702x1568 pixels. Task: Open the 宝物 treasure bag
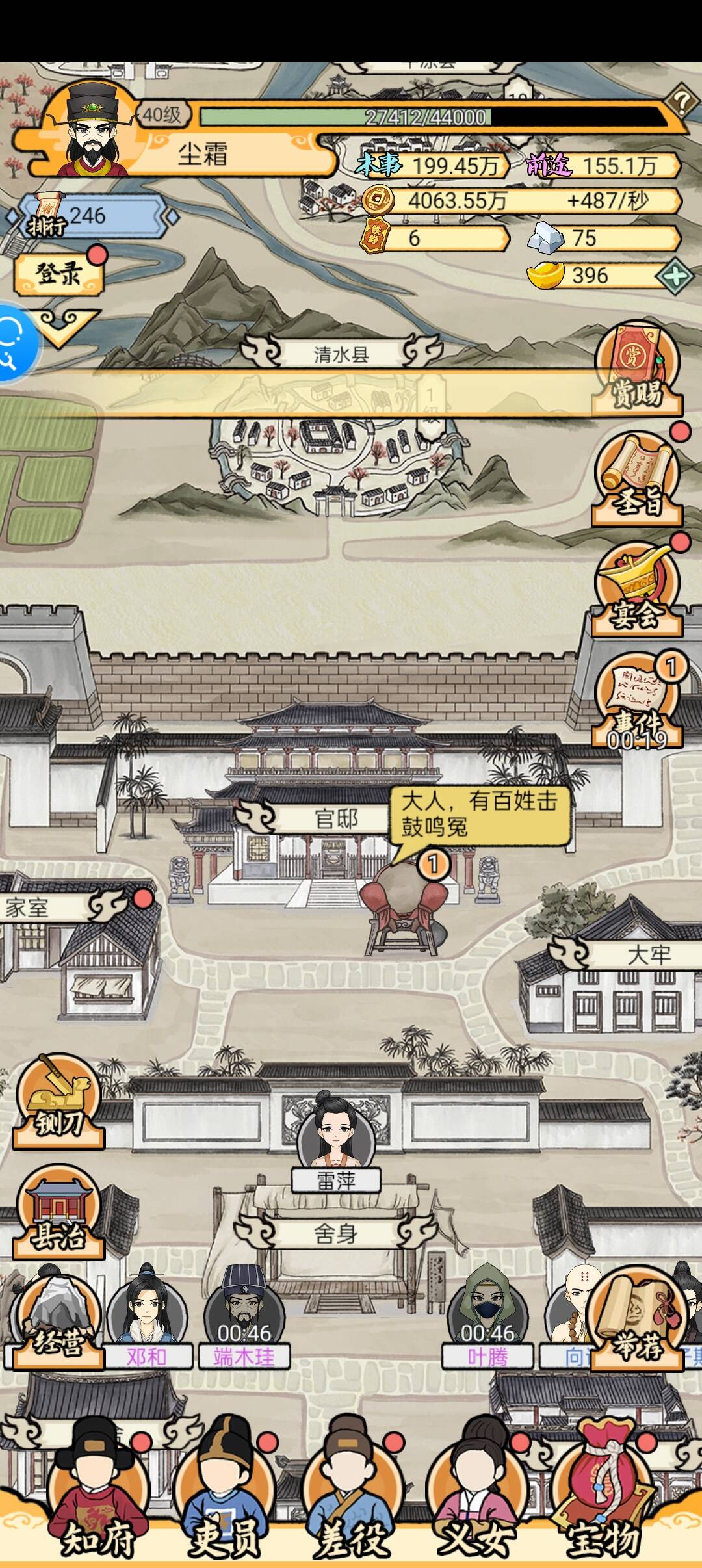pyautogui.click(x=603, y=1495)
